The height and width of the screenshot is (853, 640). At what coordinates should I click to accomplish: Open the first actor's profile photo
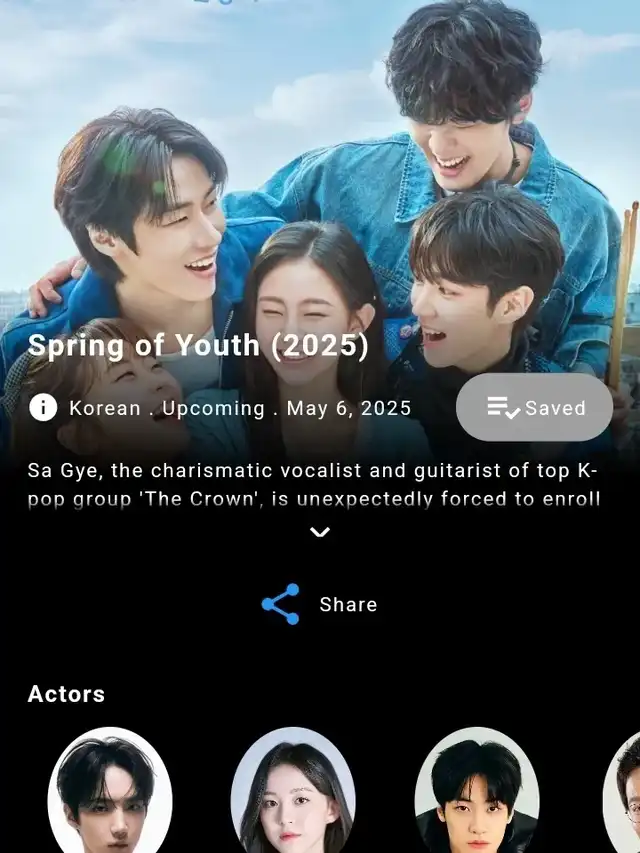(109, 792)
